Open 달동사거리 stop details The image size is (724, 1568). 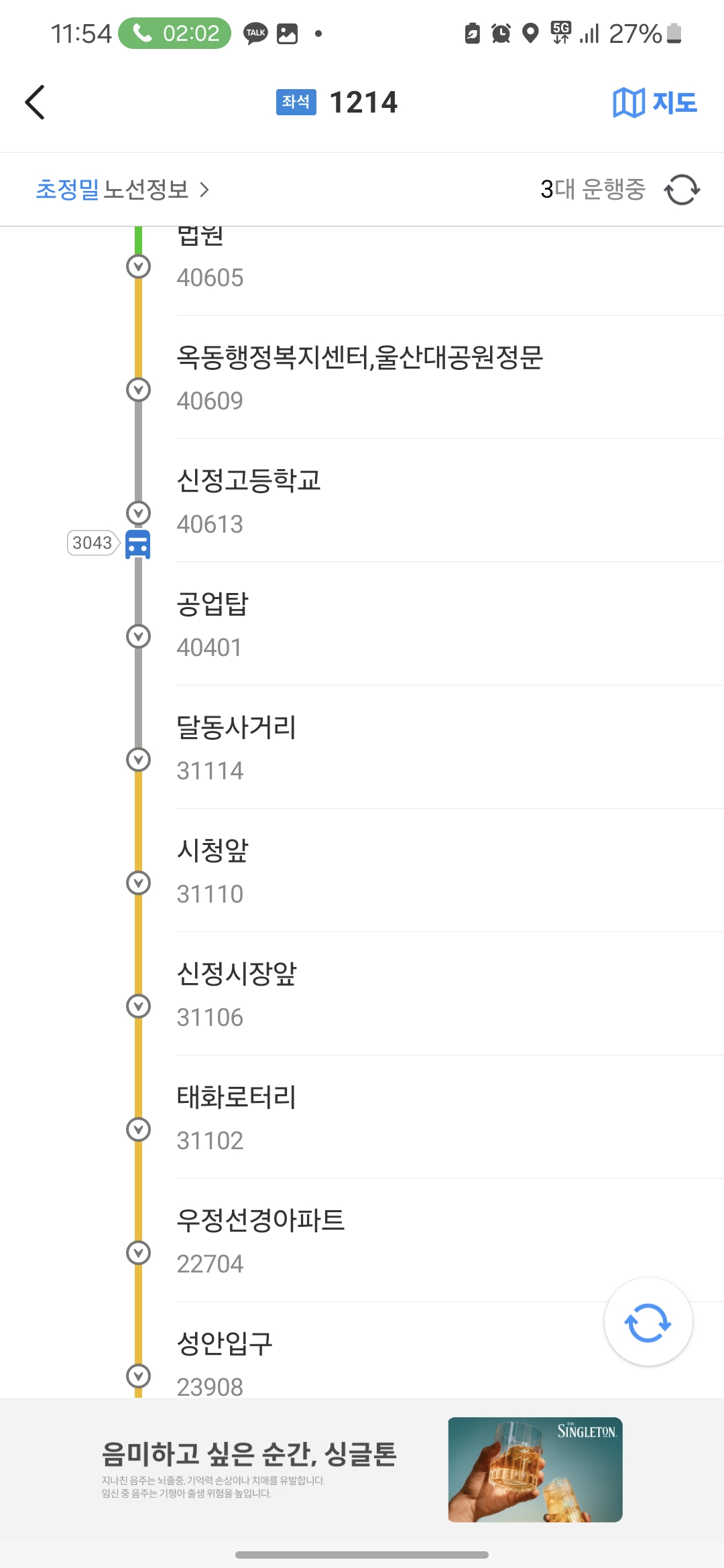click(x=236, y=746)
